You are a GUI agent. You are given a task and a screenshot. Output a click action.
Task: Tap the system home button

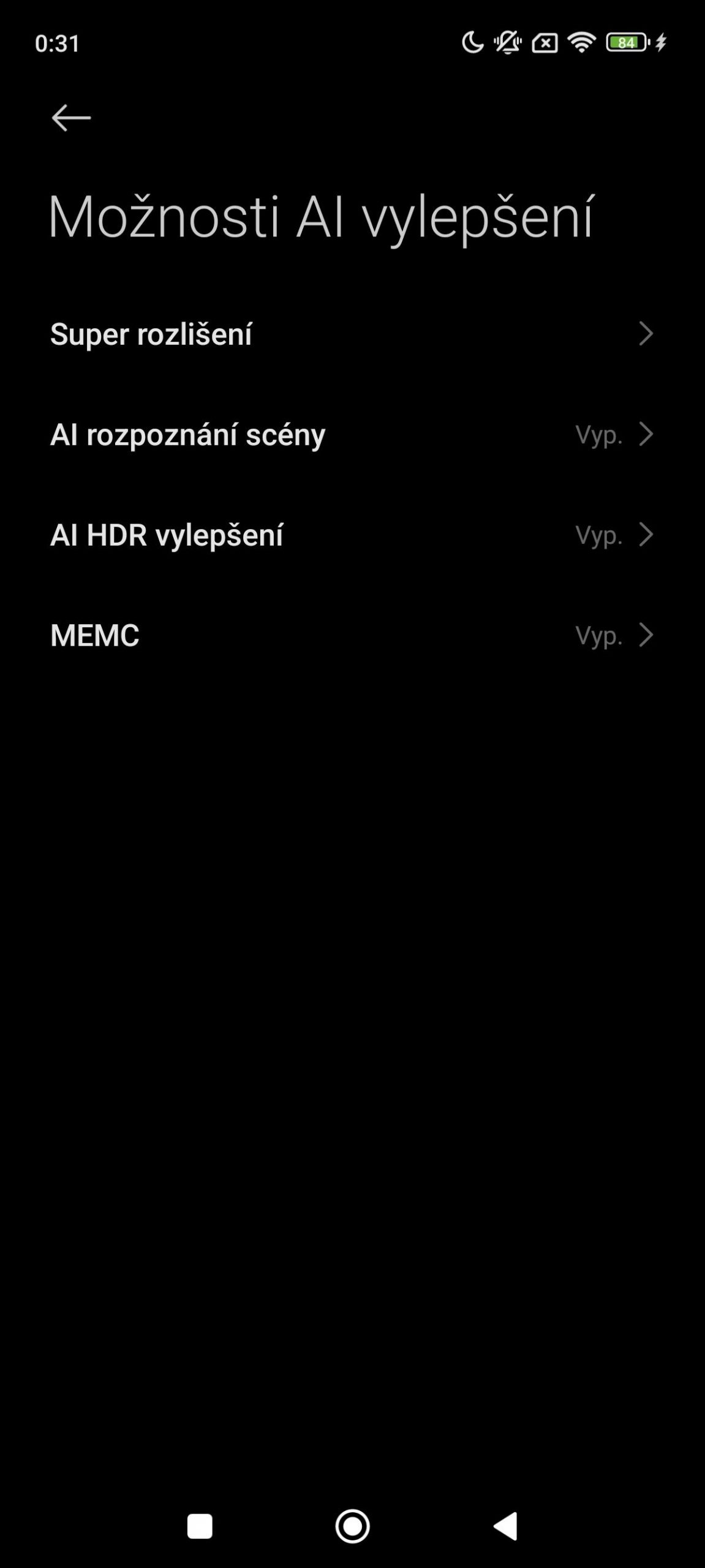(x=352, y=1526)
